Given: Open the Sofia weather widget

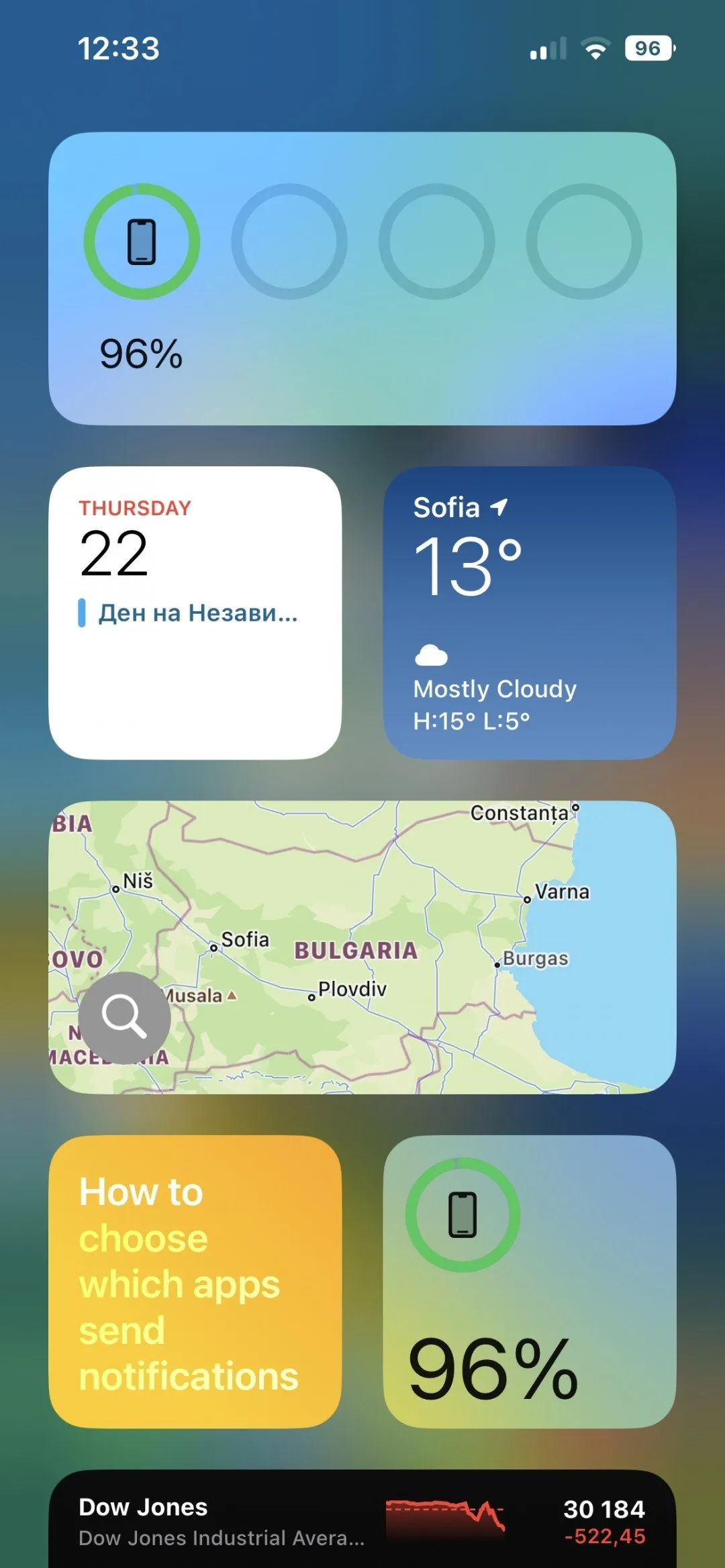Looking at the screenshot, I should [529, 613].
